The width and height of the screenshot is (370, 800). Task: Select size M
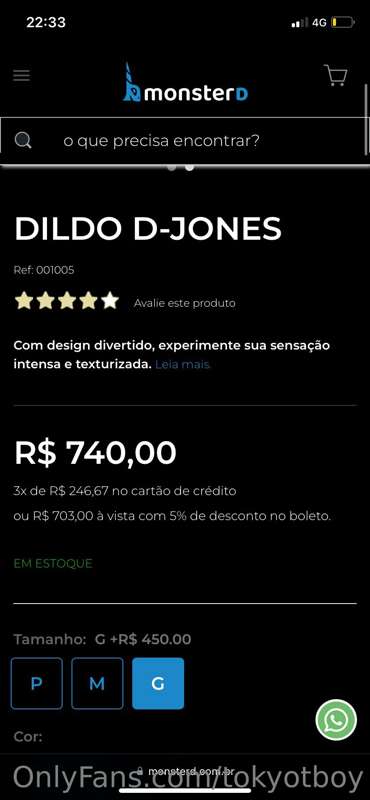97,683
